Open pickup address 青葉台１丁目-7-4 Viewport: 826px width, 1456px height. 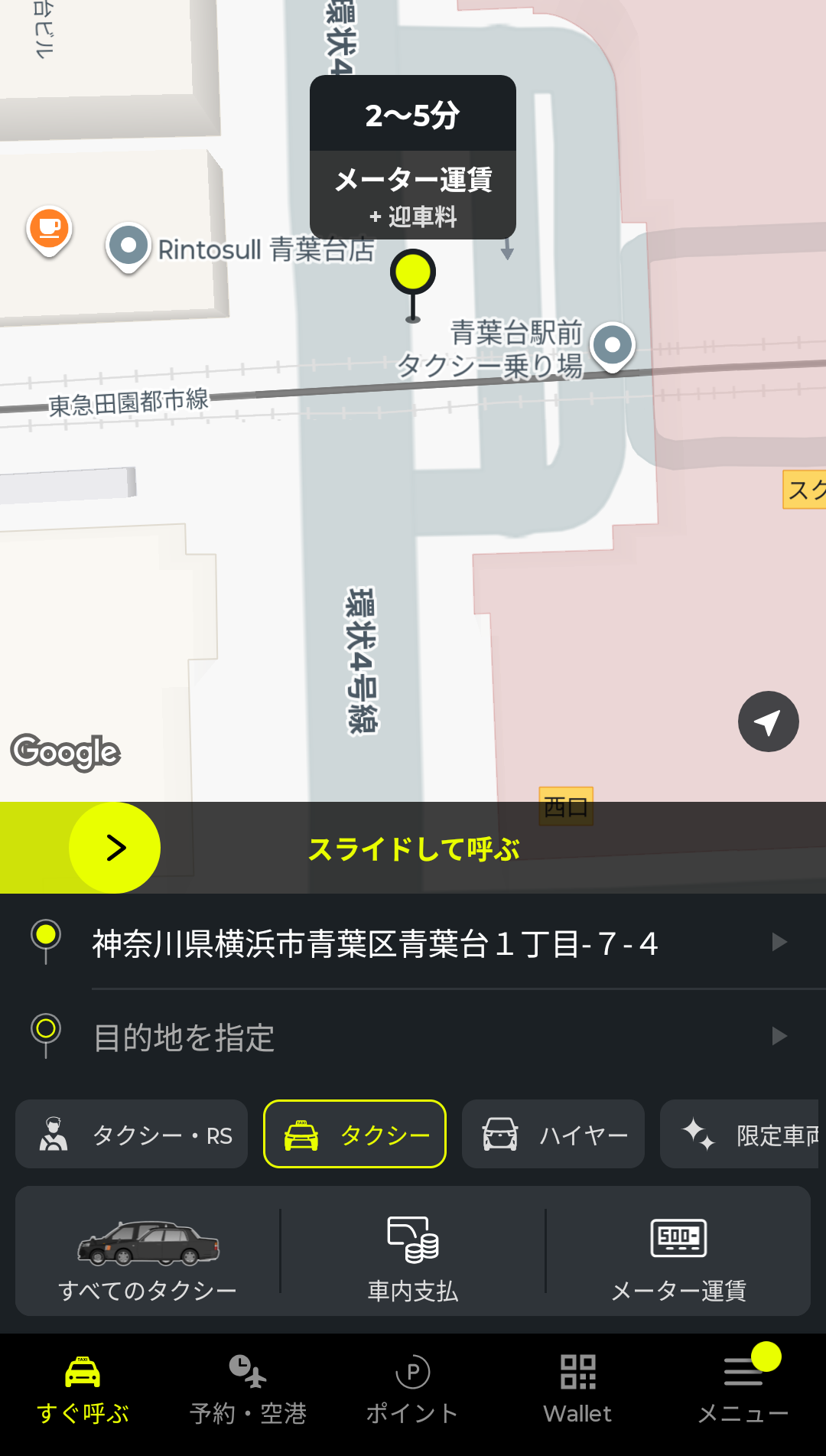pyautogui.click(x=428, y=943)
